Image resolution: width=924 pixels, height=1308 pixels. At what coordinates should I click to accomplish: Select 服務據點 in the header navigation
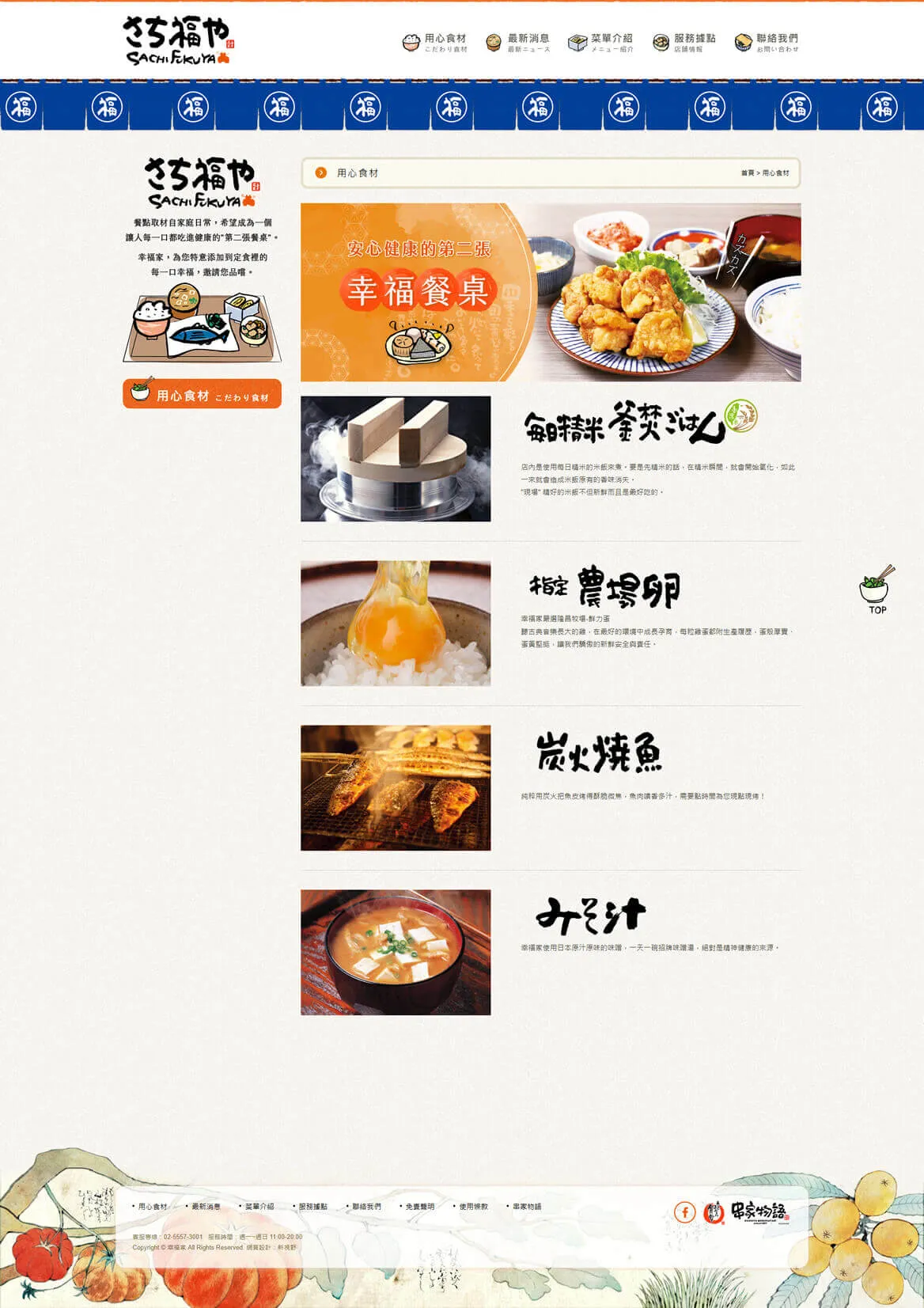click(x=685, y=42)
